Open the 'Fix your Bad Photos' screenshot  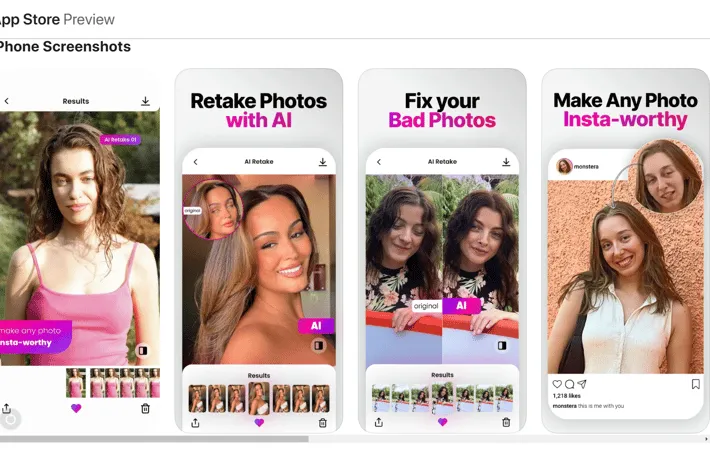pos(442,250)
